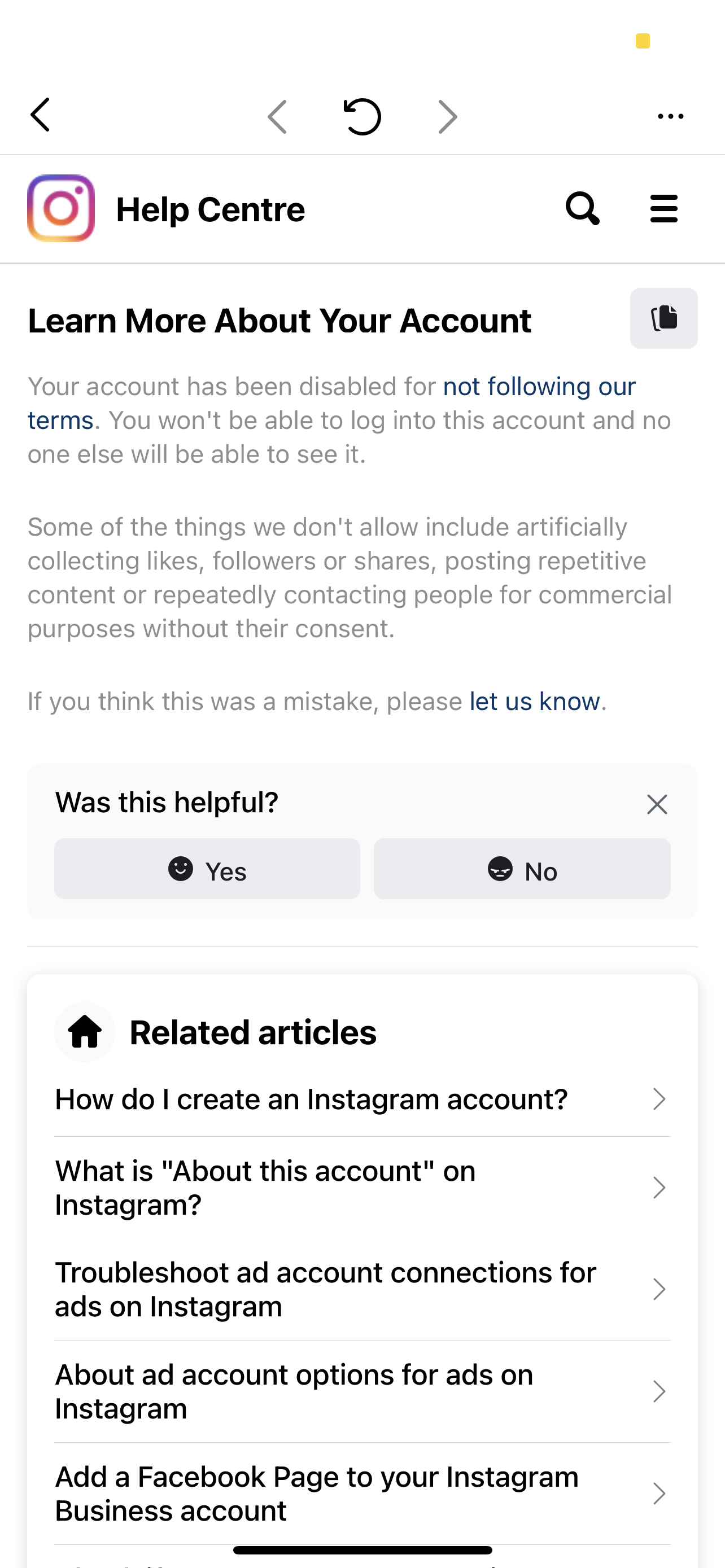
Task: Dismiss the 'Was this helpful?' box
Action: 657,804
